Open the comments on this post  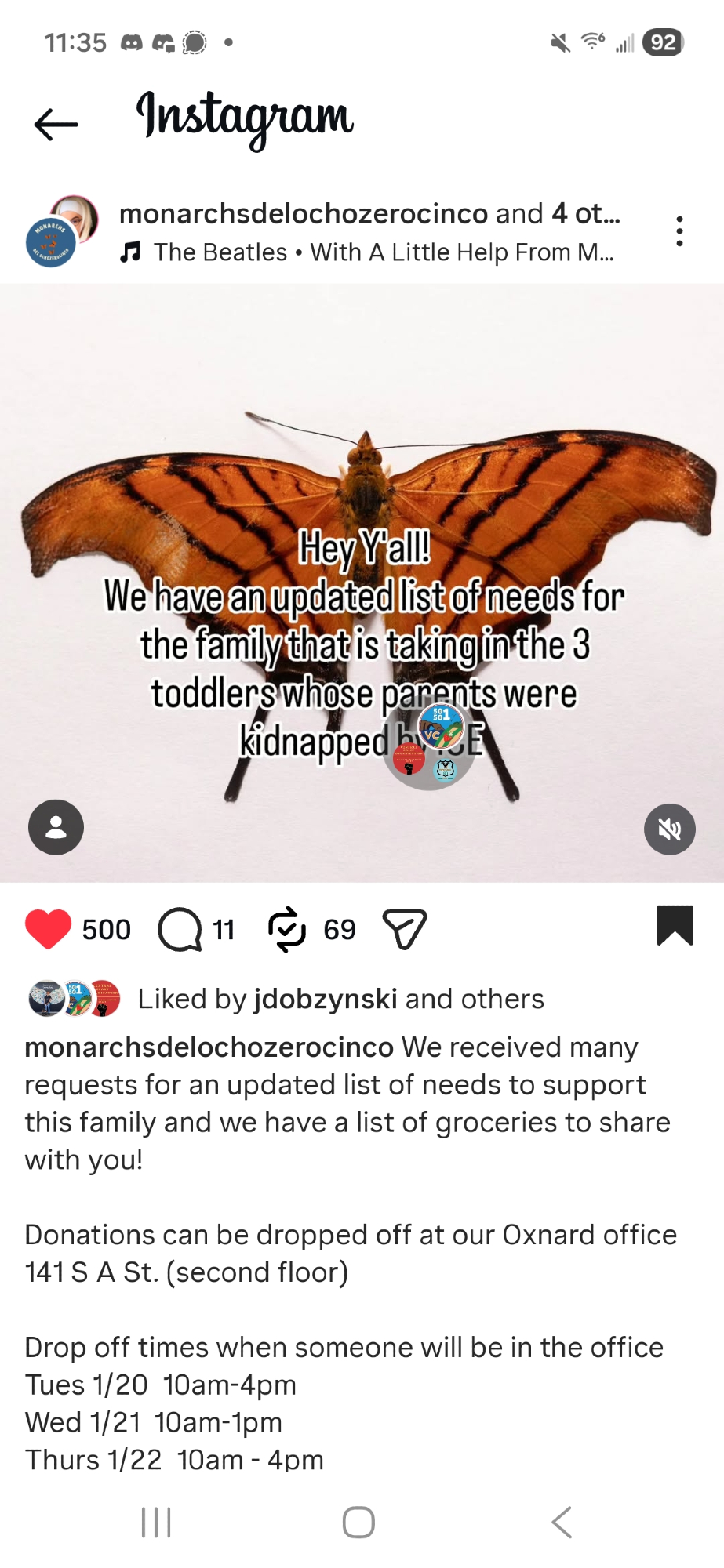[x=180, y=929]
